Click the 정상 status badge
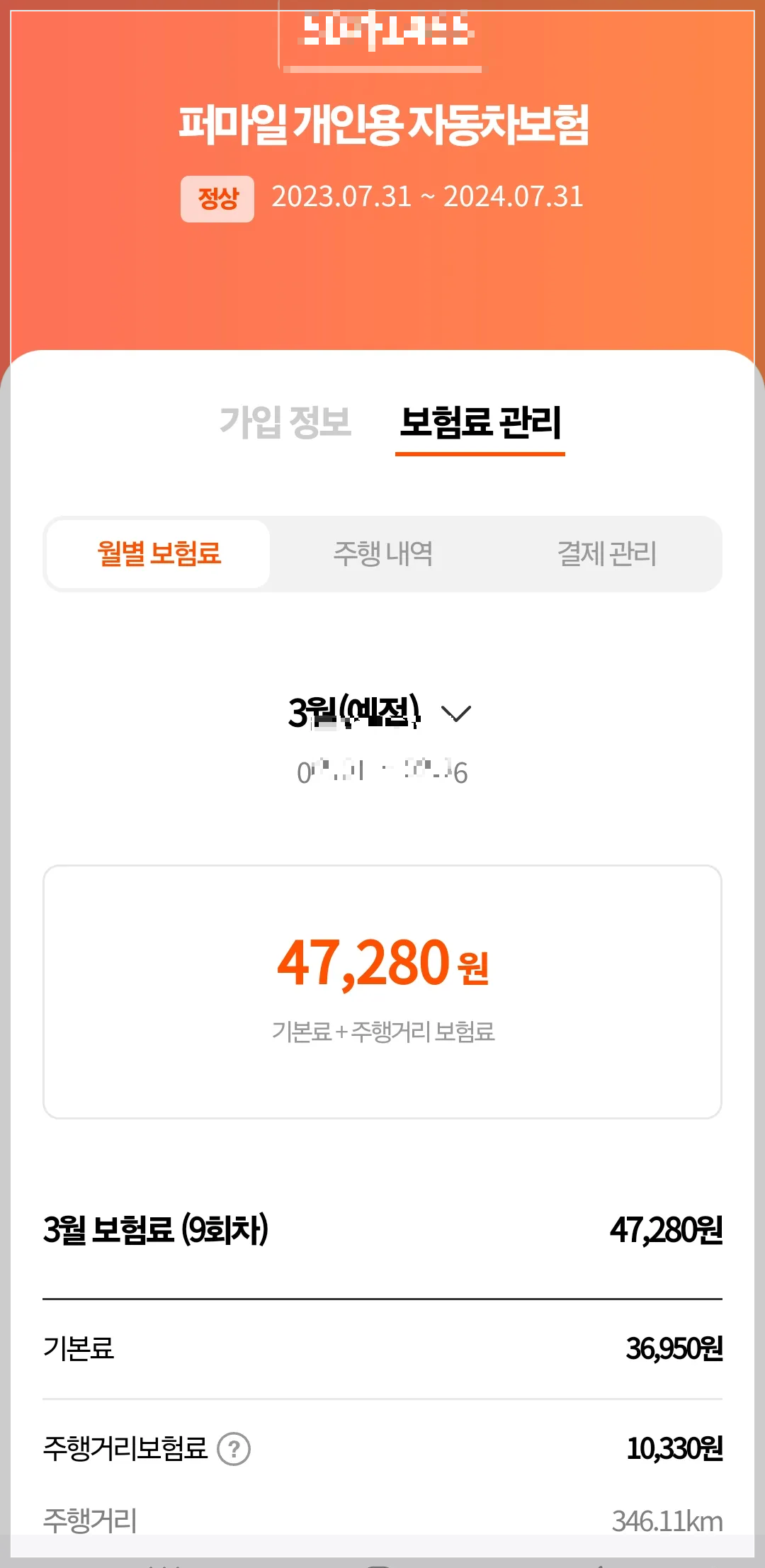This screenshot has height=1568, width=765. pyautogui.click(x=217, y=198)
